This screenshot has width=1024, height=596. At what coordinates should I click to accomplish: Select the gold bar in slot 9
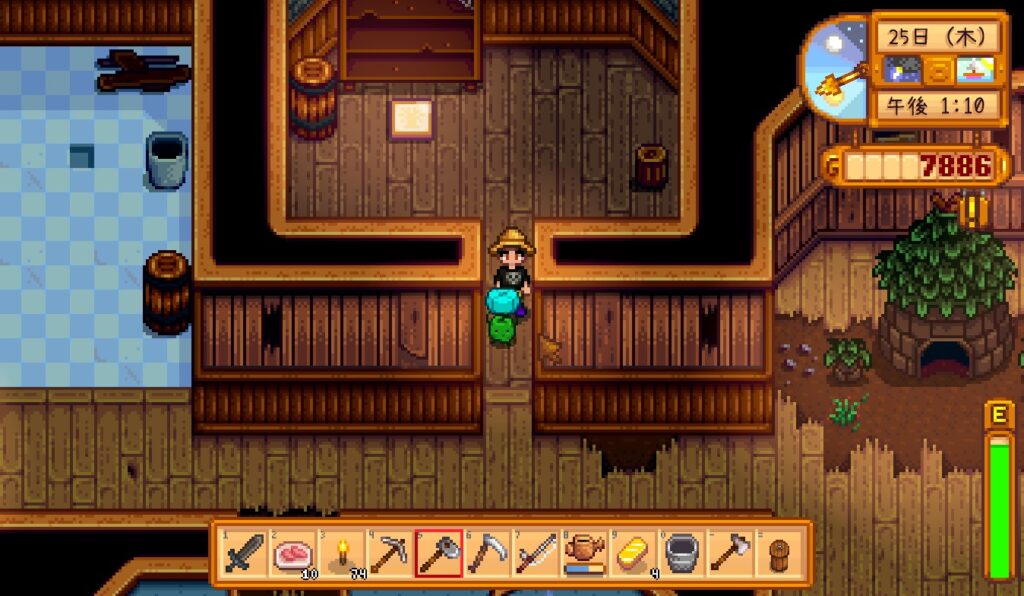632,554
